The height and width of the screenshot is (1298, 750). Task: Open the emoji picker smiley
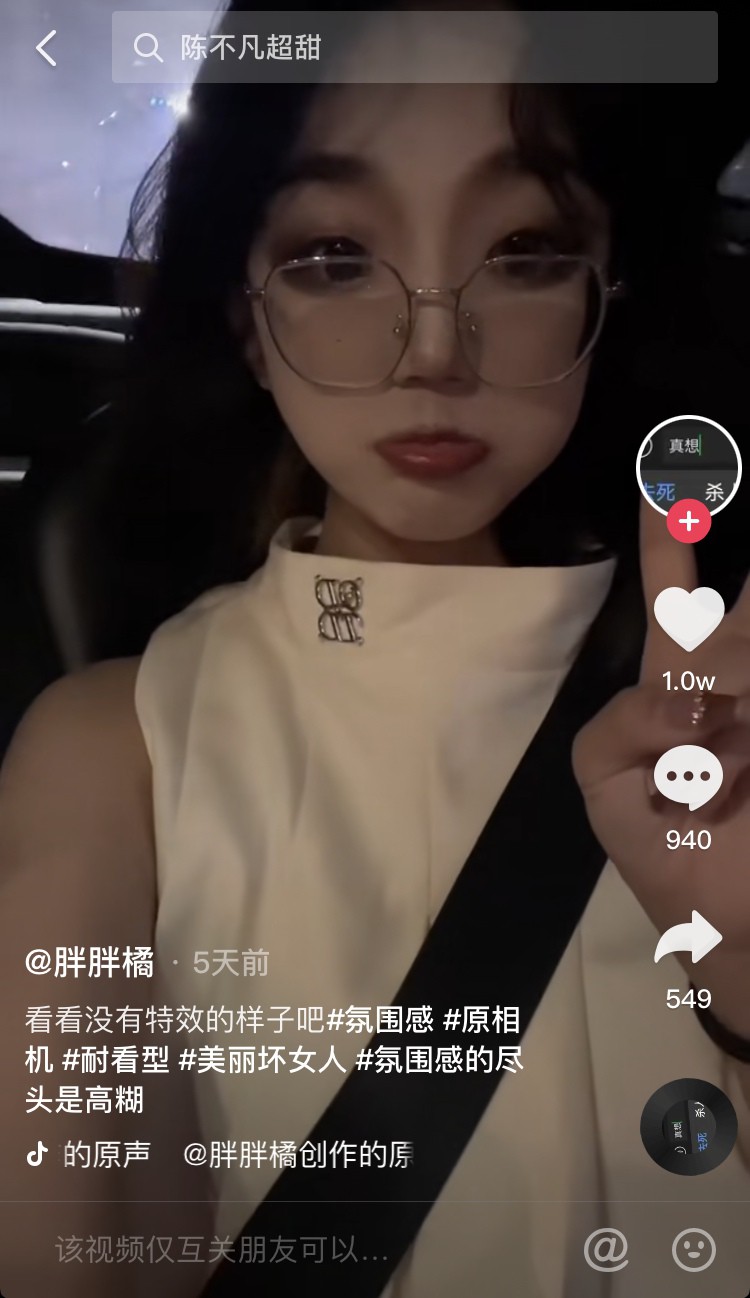pyautogui.click(x=694, y=1250)
